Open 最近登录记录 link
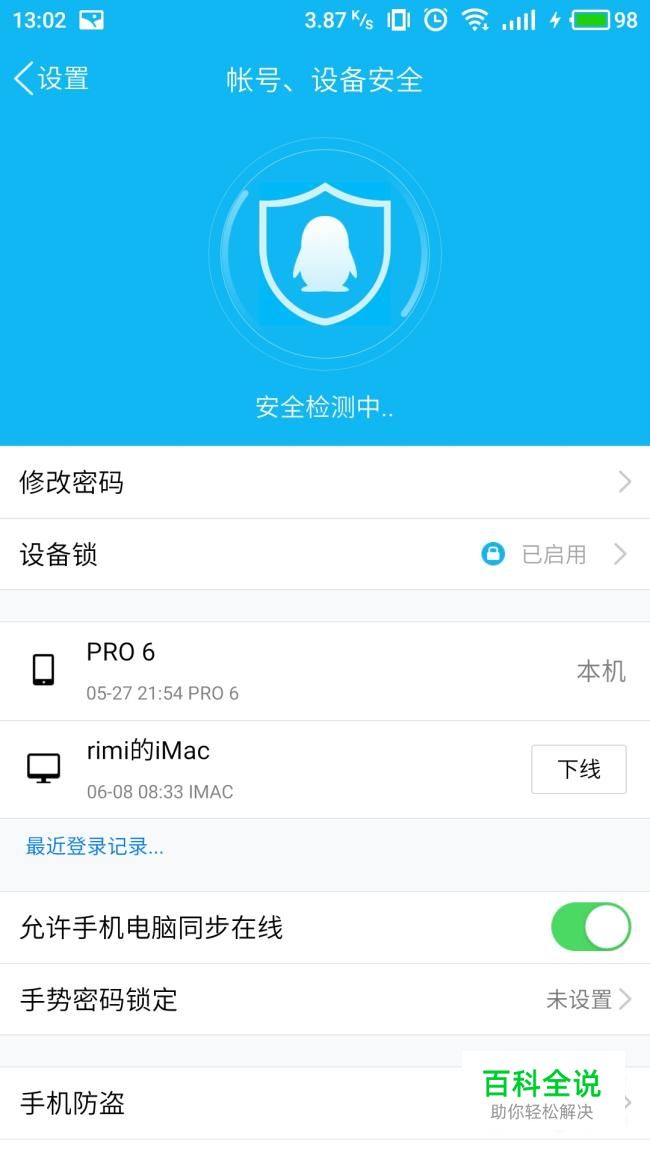Screen dimensions: 650x1155 95,846
